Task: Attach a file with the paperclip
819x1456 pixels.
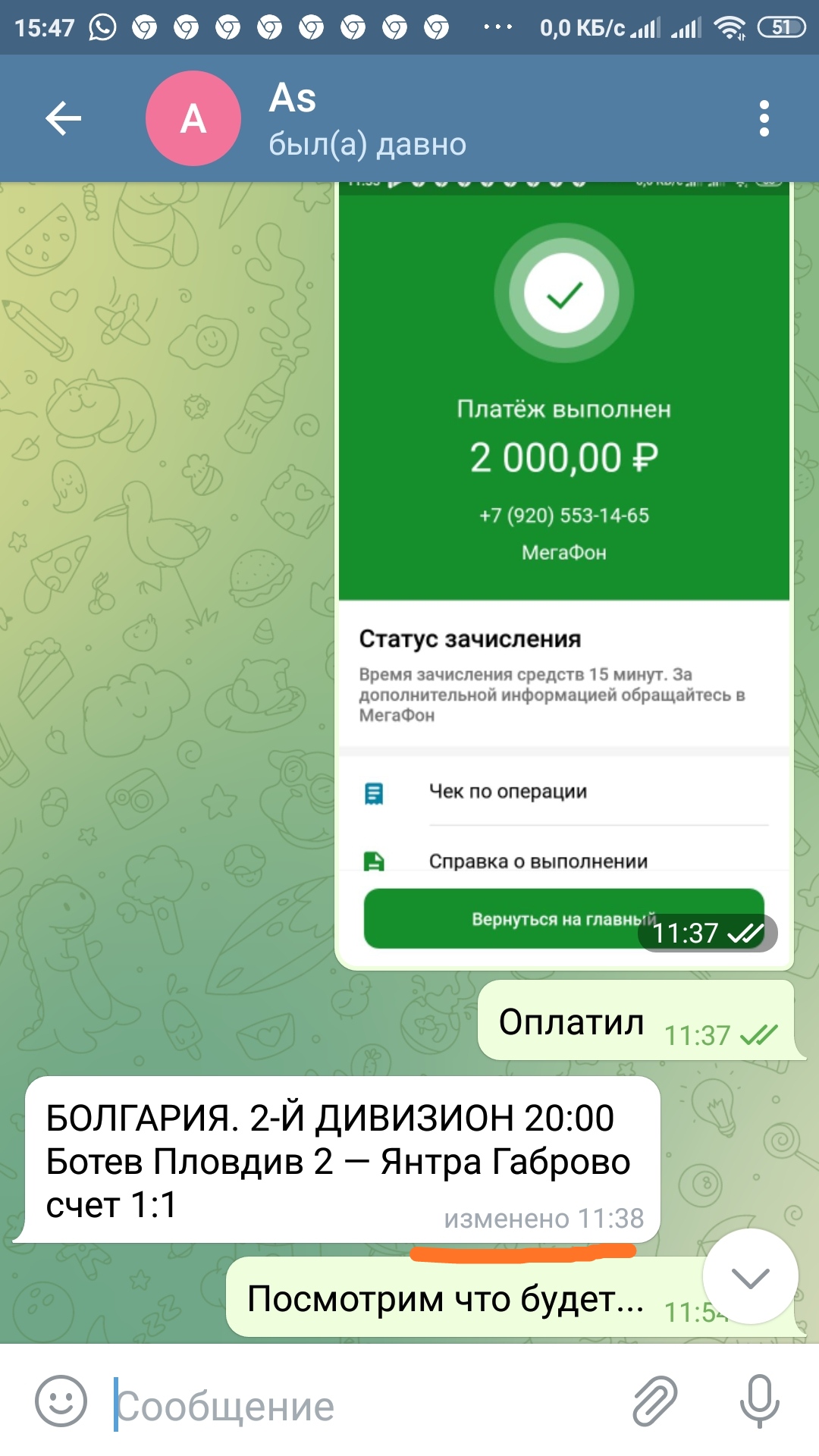Action: [654, 1401]
